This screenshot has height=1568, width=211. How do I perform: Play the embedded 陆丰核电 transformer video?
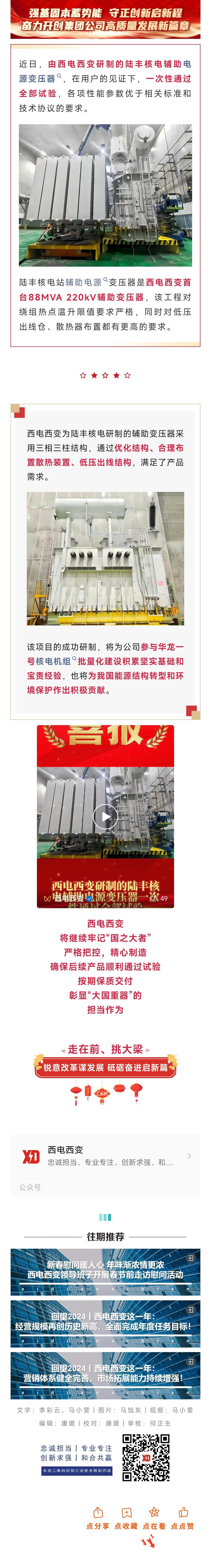pos(105,816)
